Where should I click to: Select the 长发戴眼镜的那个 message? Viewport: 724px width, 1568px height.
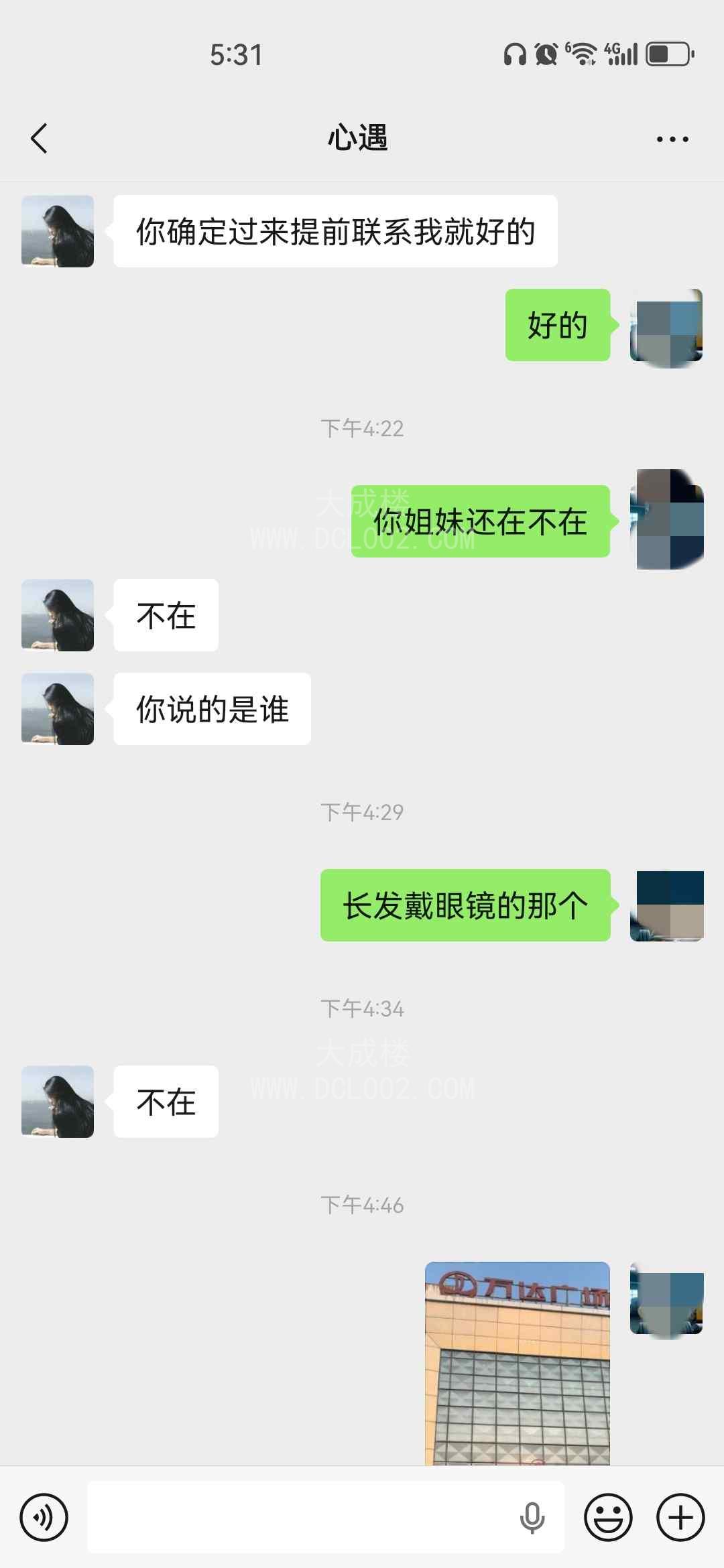click(465, 905)
